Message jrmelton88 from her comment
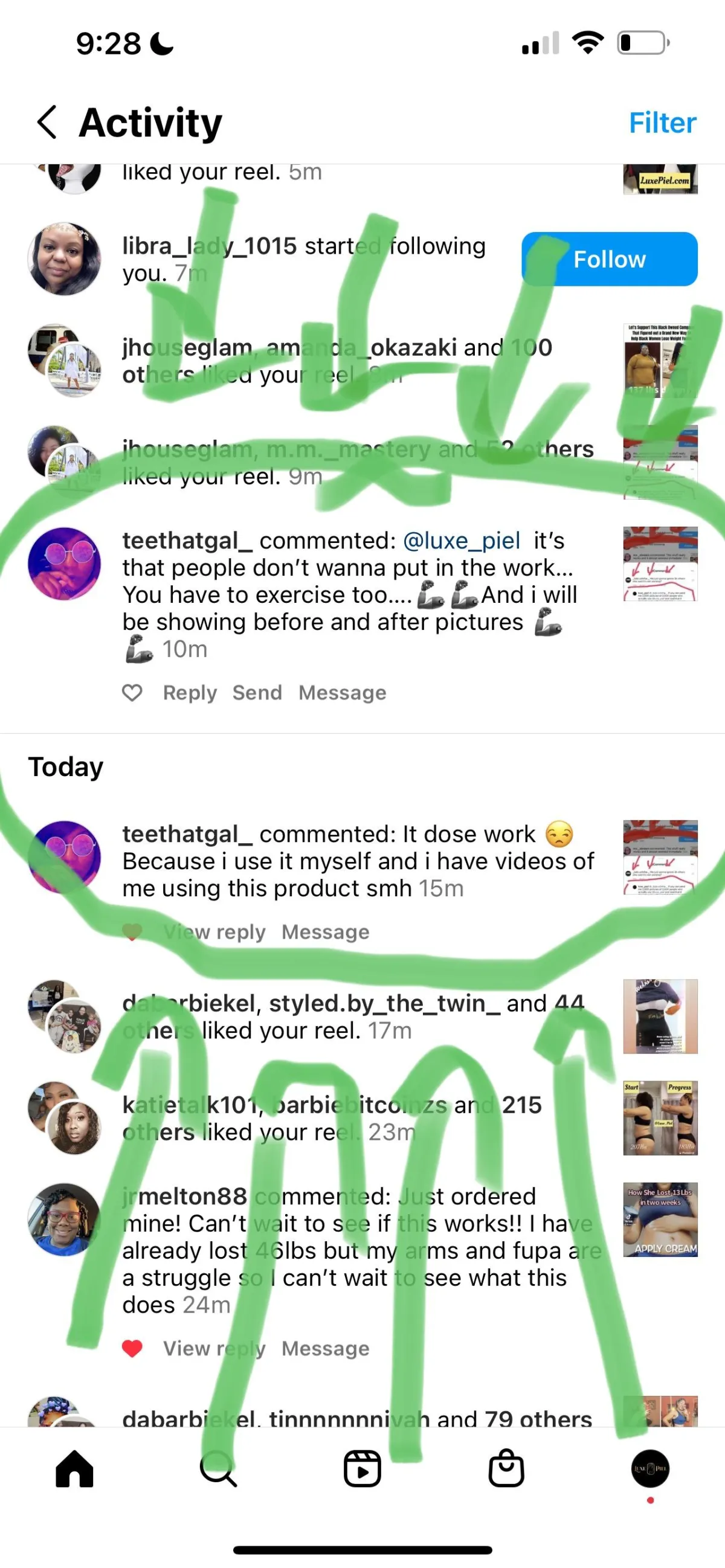Image resolution: width=725 pixels, height=1568 pixels. [x=325, y=1348]
